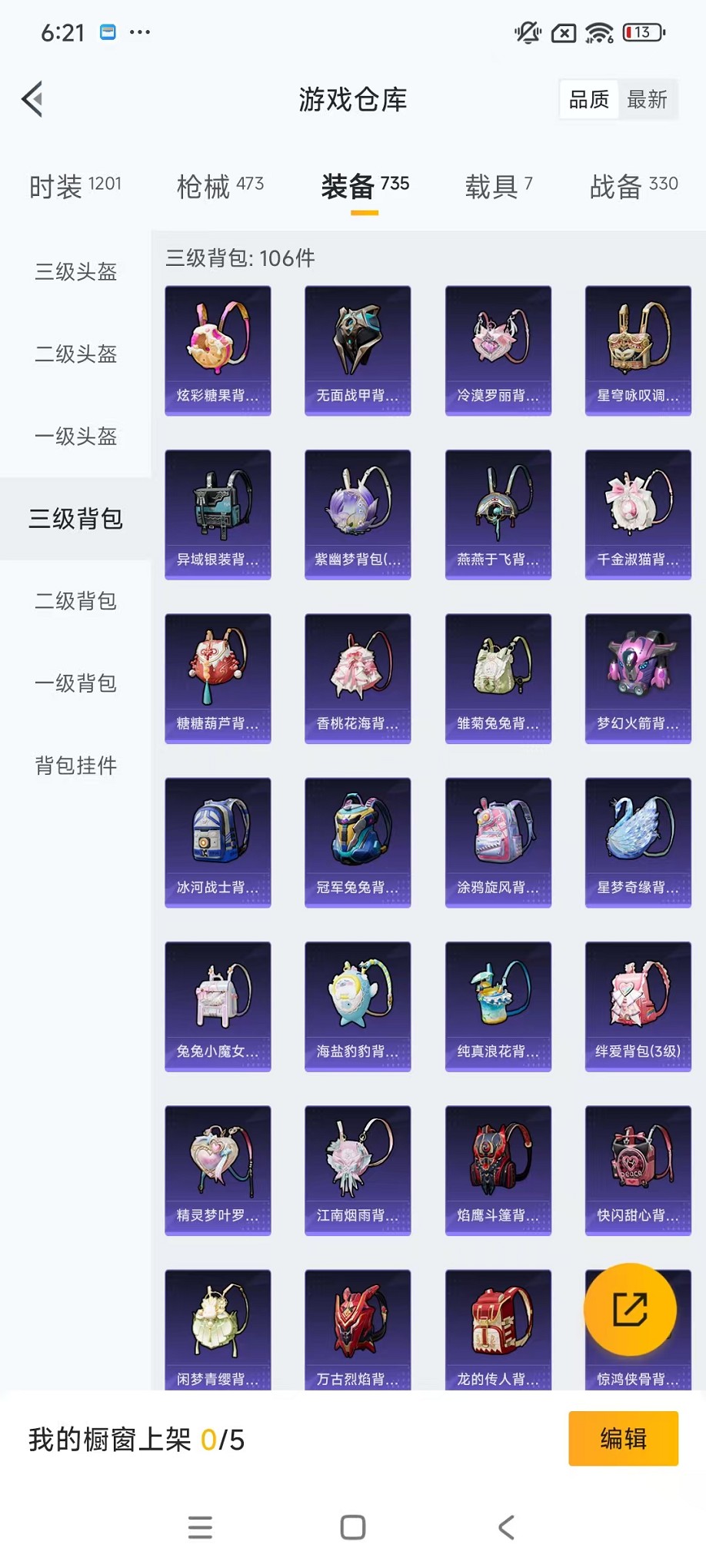This screenshot has height=1568, width=706.
Task: View the 梦幻火箭背包 item
Action: pos(638,676)
